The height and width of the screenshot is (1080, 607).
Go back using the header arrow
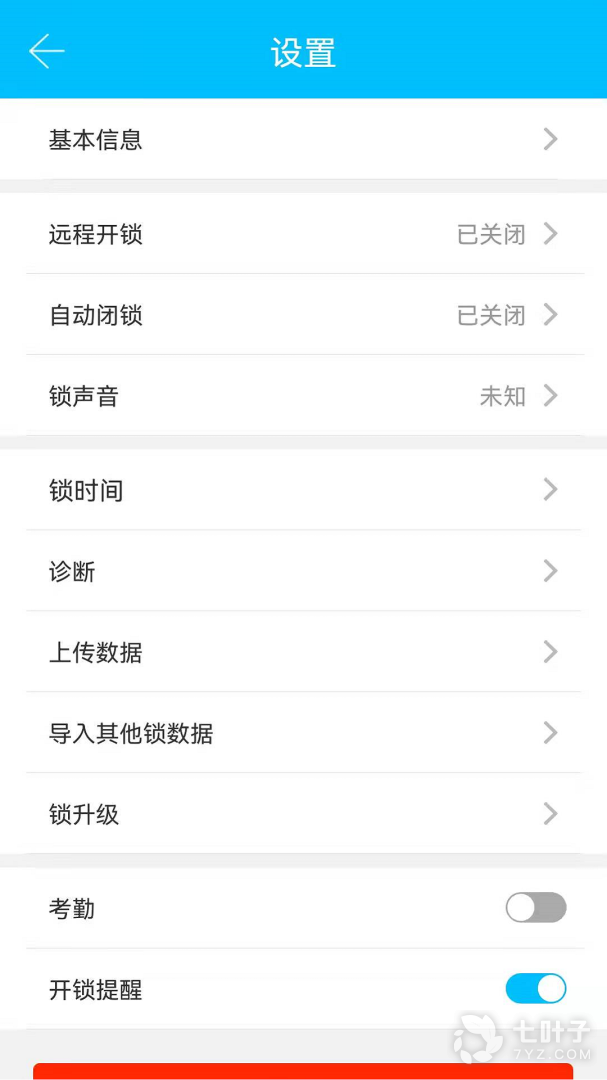46,51
